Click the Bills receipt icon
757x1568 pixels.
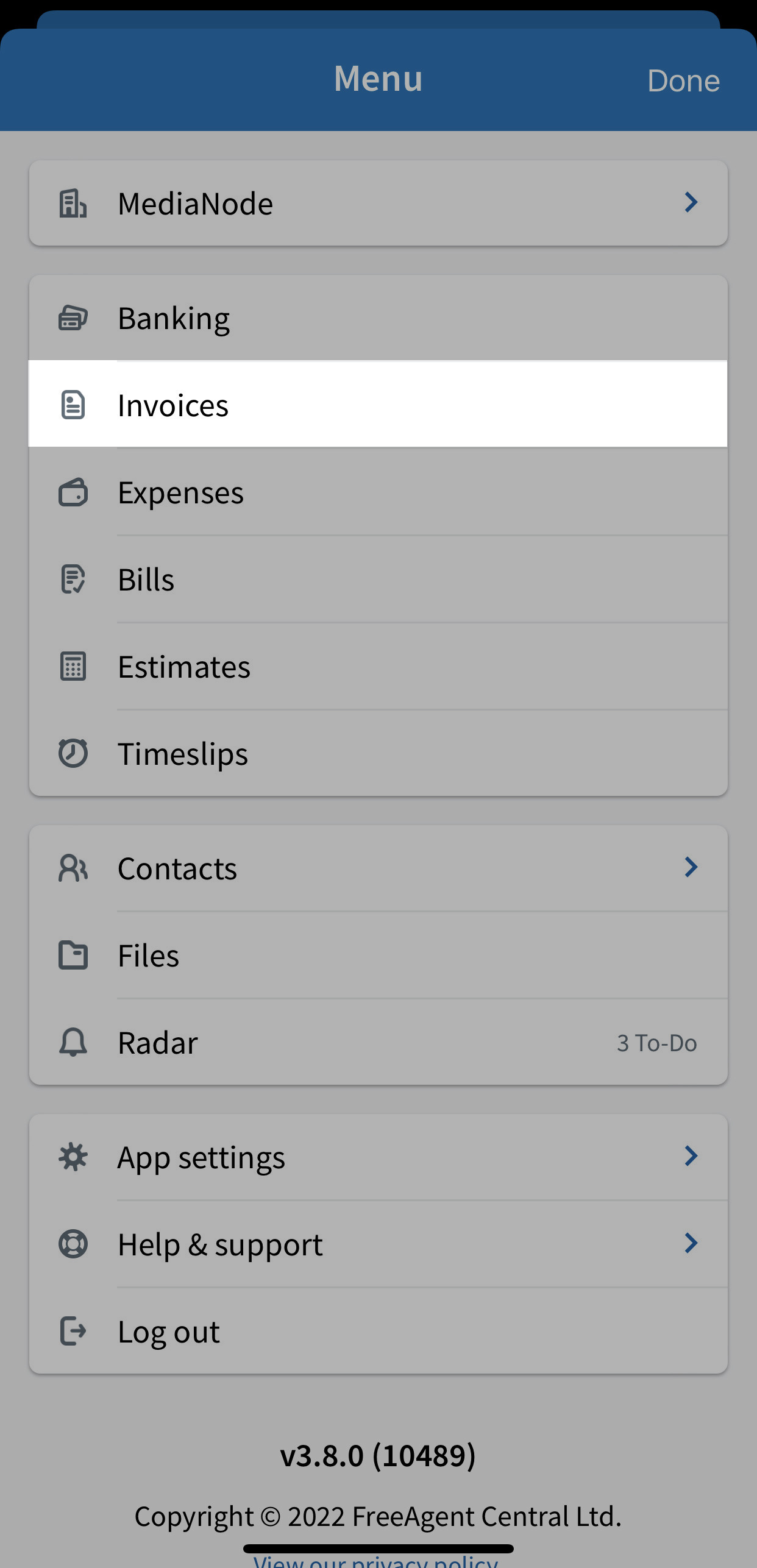tap(72, 579)
